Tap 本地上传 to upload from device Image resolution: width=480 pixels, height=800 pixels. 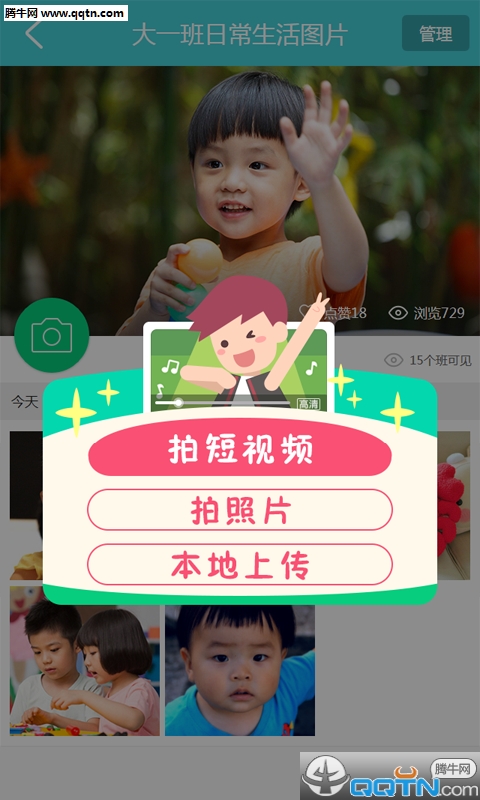point(240,564)
